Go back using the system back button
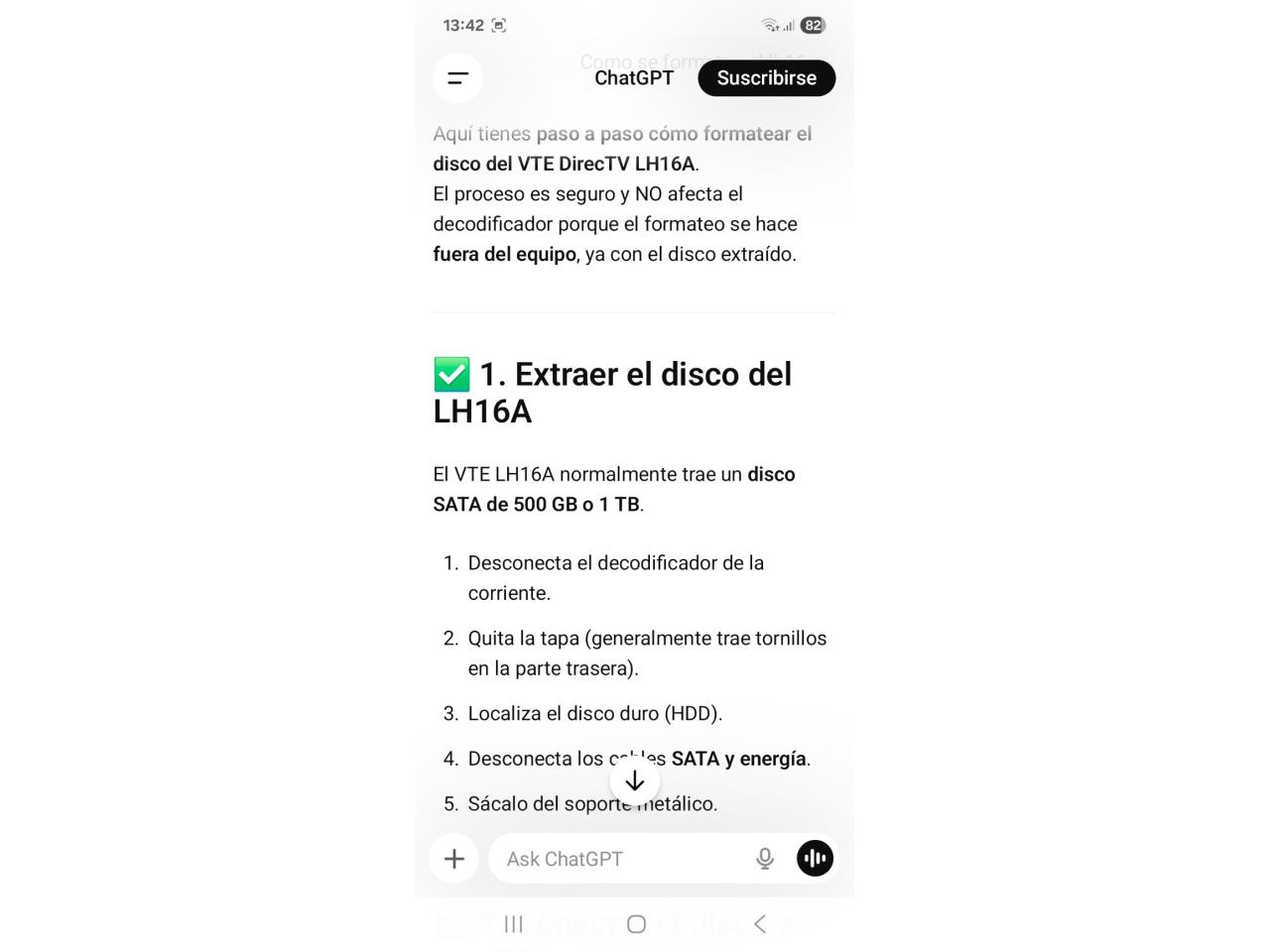The width and height of the screenshot is (1270, 952). pyautogui.click(x=759, y=924)
